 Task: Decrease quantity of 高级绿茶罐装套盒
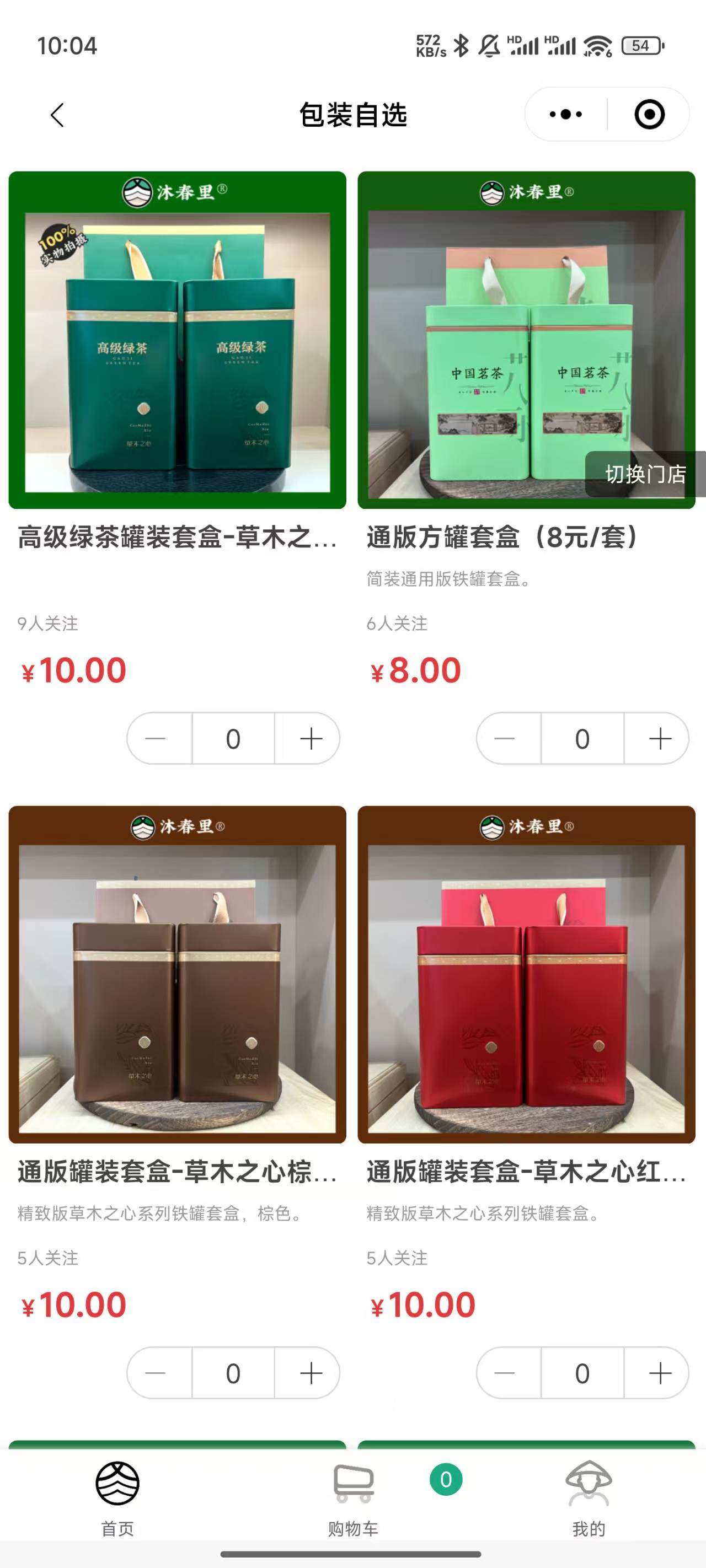coord(156,739)
